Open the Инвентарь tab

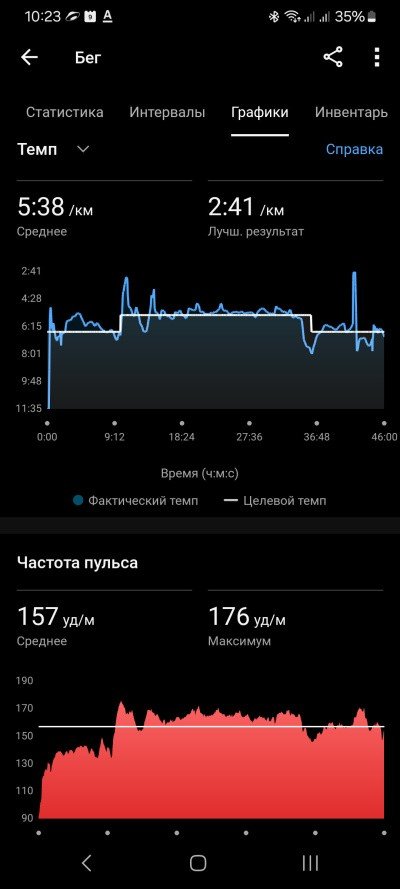351,112
